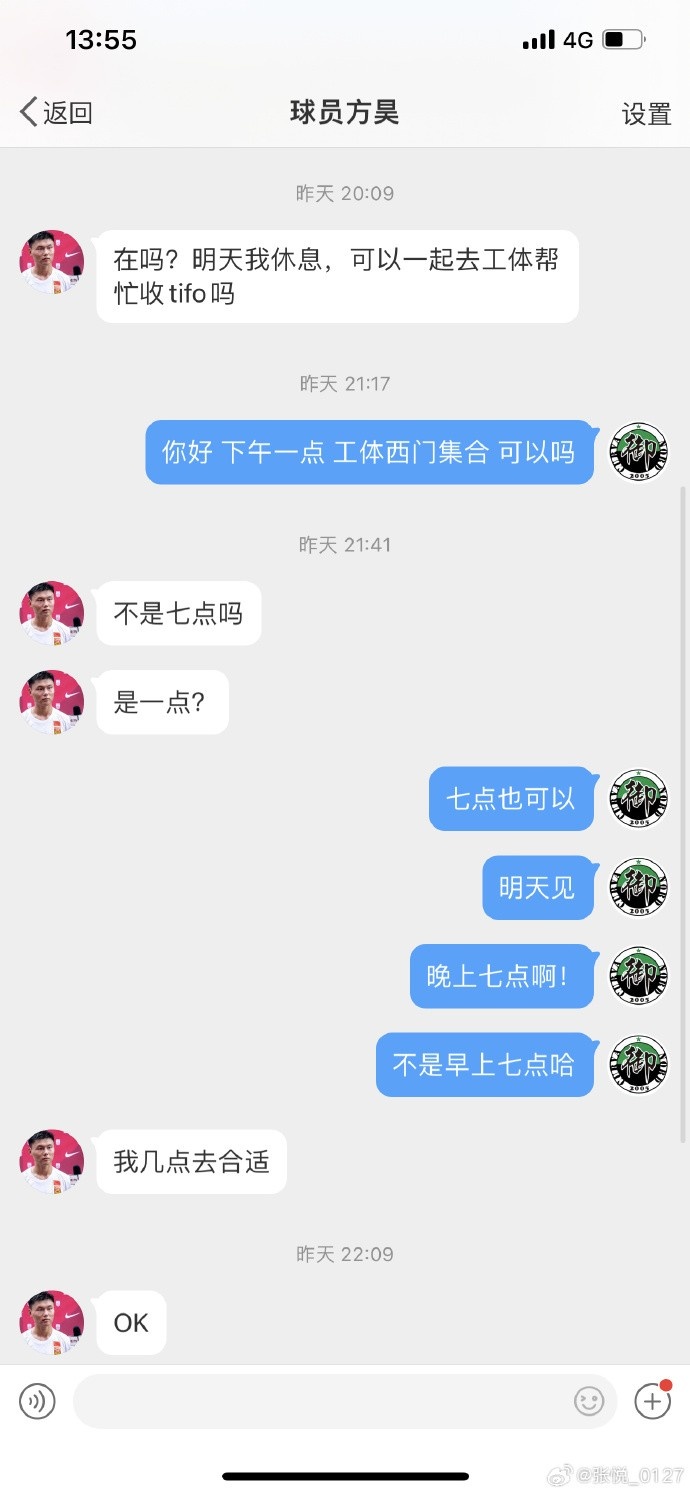690x1493 pixels.
Task: Open the 设置 chat settings
Action: (x=646, y=114)
